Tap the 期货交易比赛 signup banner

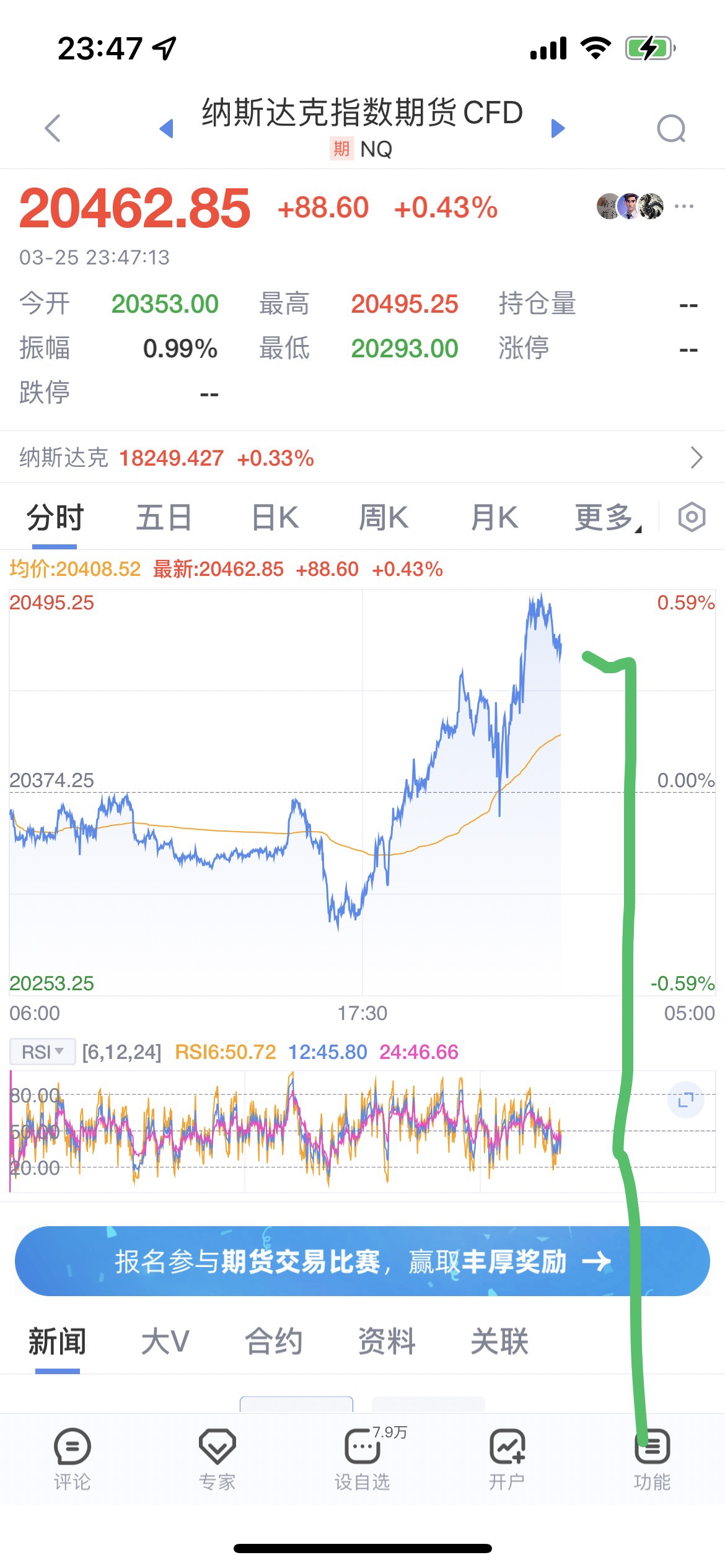click(x=362, y=1261)
